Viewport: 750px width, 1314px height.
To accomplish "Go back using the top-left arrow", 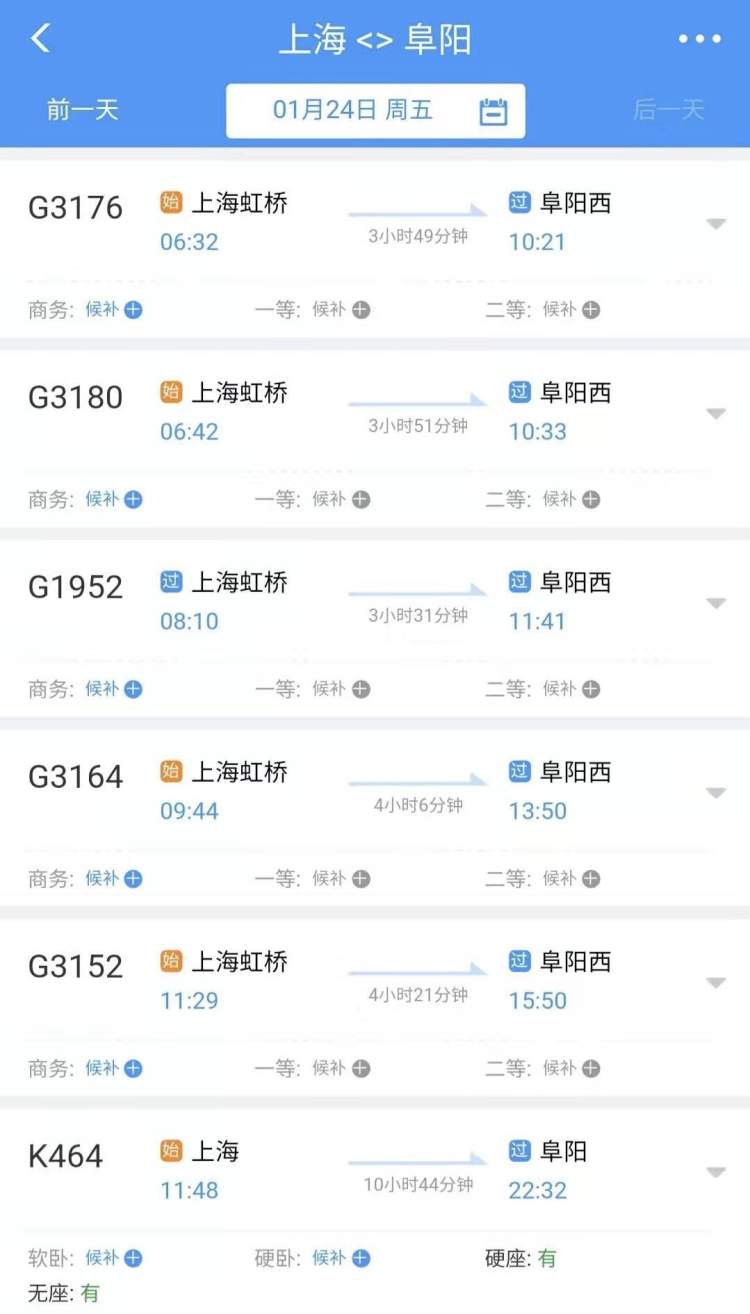I will (40, 39).
